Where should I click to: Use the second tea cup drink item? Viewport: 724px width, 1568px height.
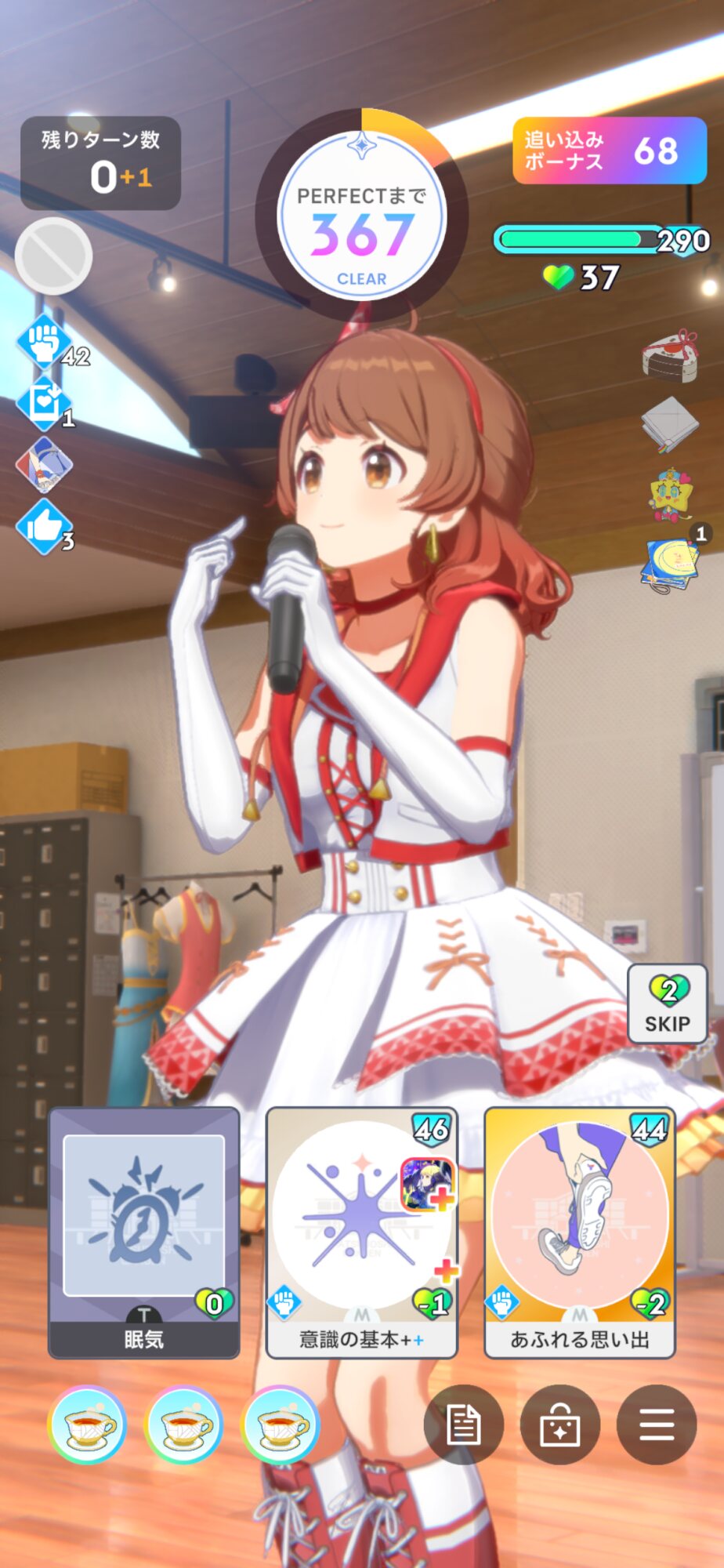184,1425
